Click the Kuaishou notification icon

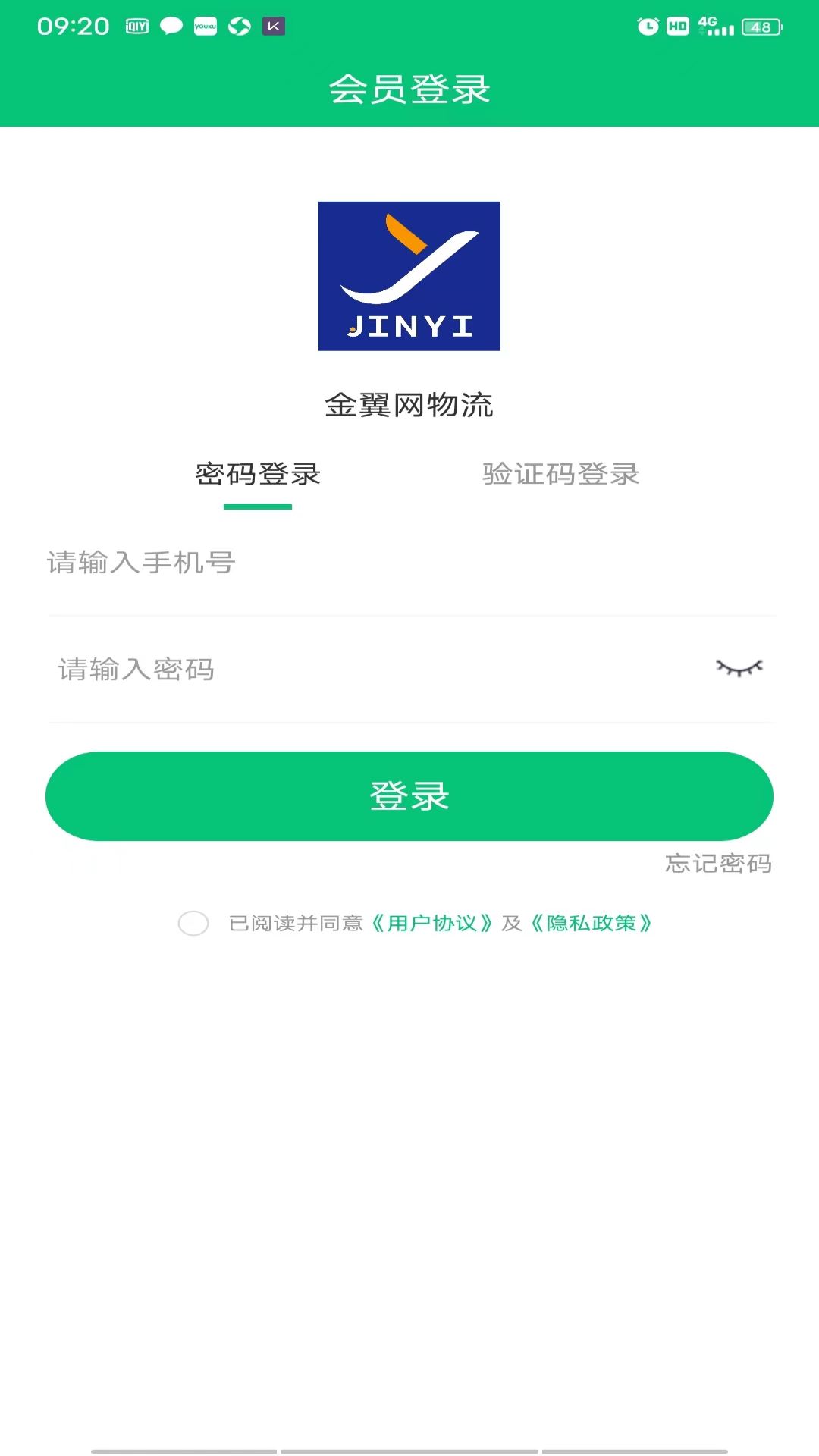coord(273,27)
